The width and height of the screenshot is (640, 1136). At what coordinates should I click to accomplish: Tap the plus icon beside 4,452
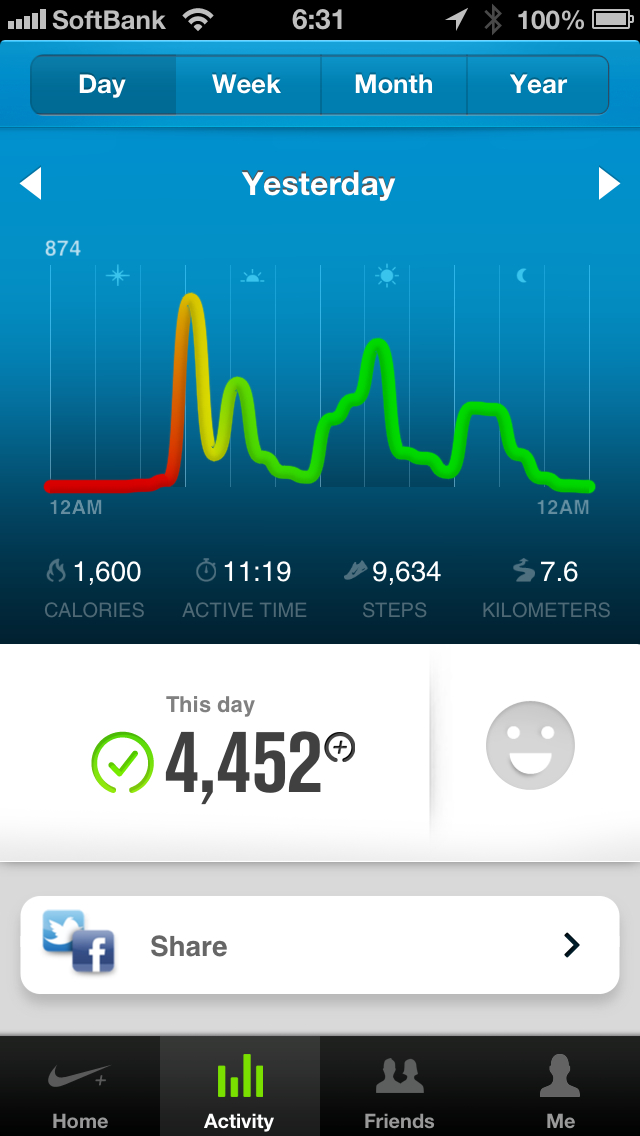coord(341,747)
